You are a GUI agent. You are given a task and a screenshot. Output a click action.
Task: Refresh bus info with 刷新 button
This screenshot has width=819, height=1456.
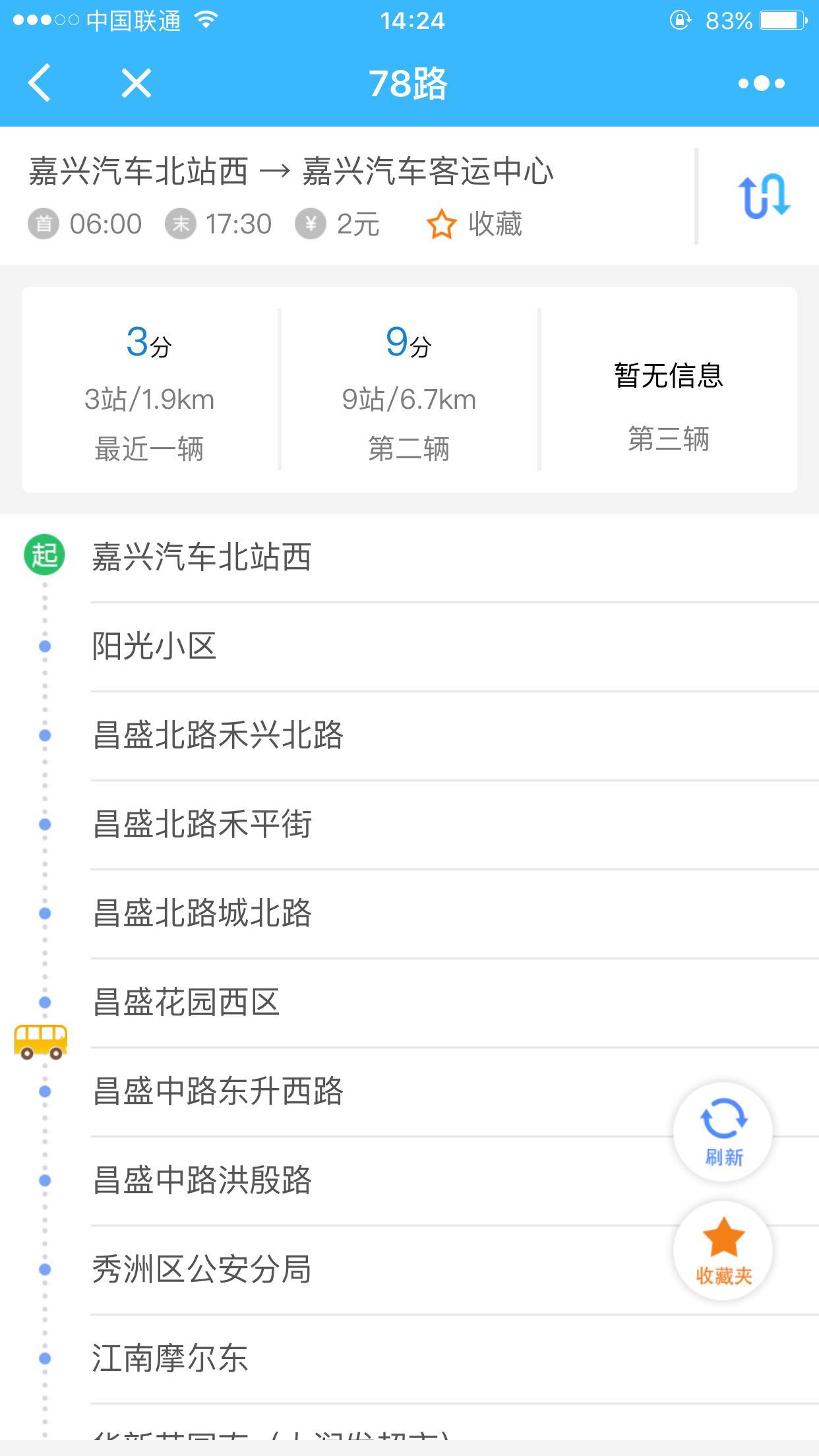pos(723,1132)
